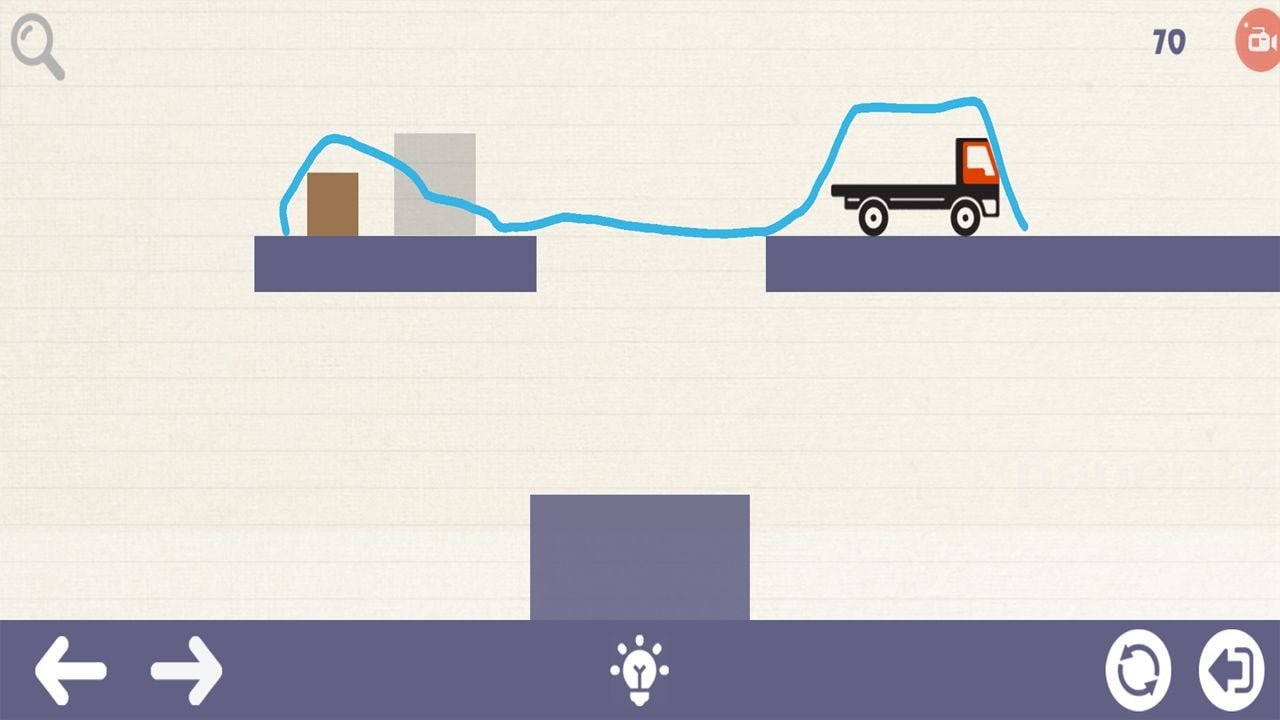The width and height of the screenshot is (1280, 720).
Task: Exit the level with the back button
Action: click(1231, 670)
